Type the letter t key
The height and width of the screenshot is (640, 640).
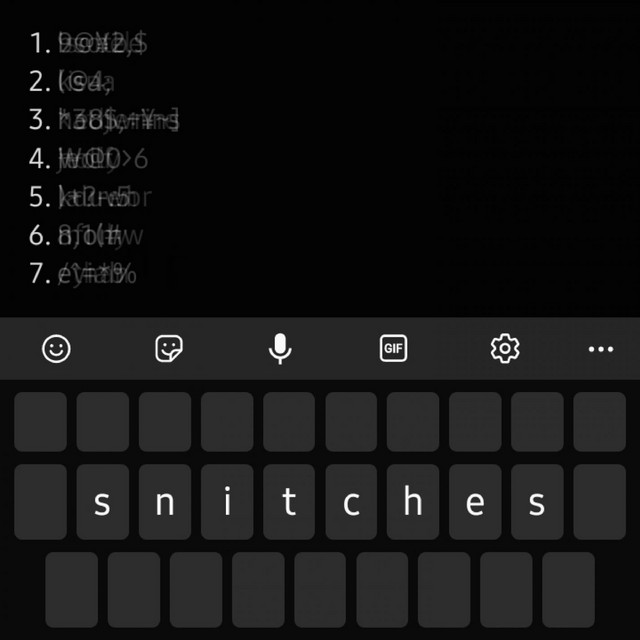tap(289, 502)
